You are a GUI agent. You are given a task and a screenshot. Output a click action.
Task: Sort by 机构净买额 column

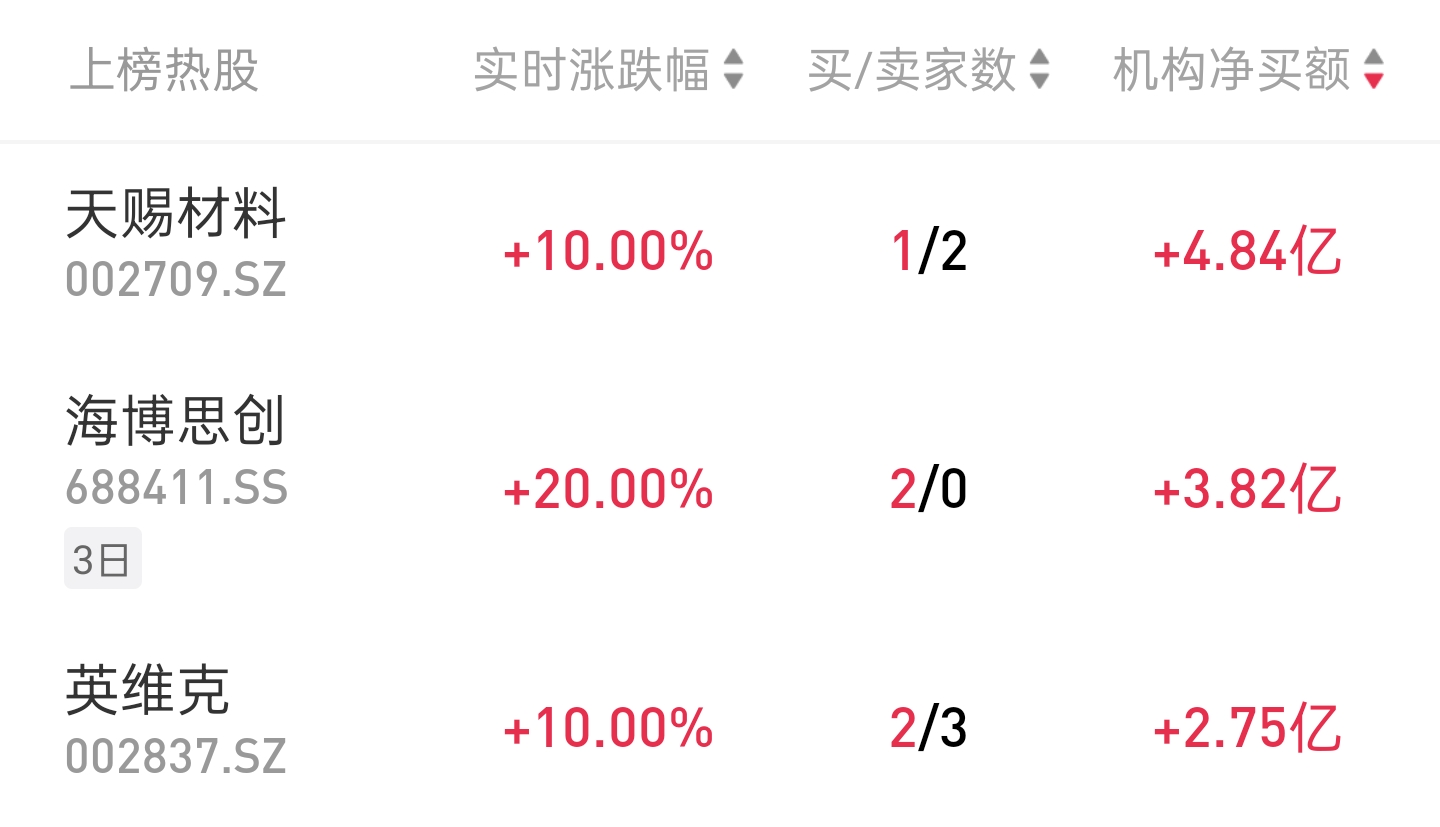[1247, 70]
